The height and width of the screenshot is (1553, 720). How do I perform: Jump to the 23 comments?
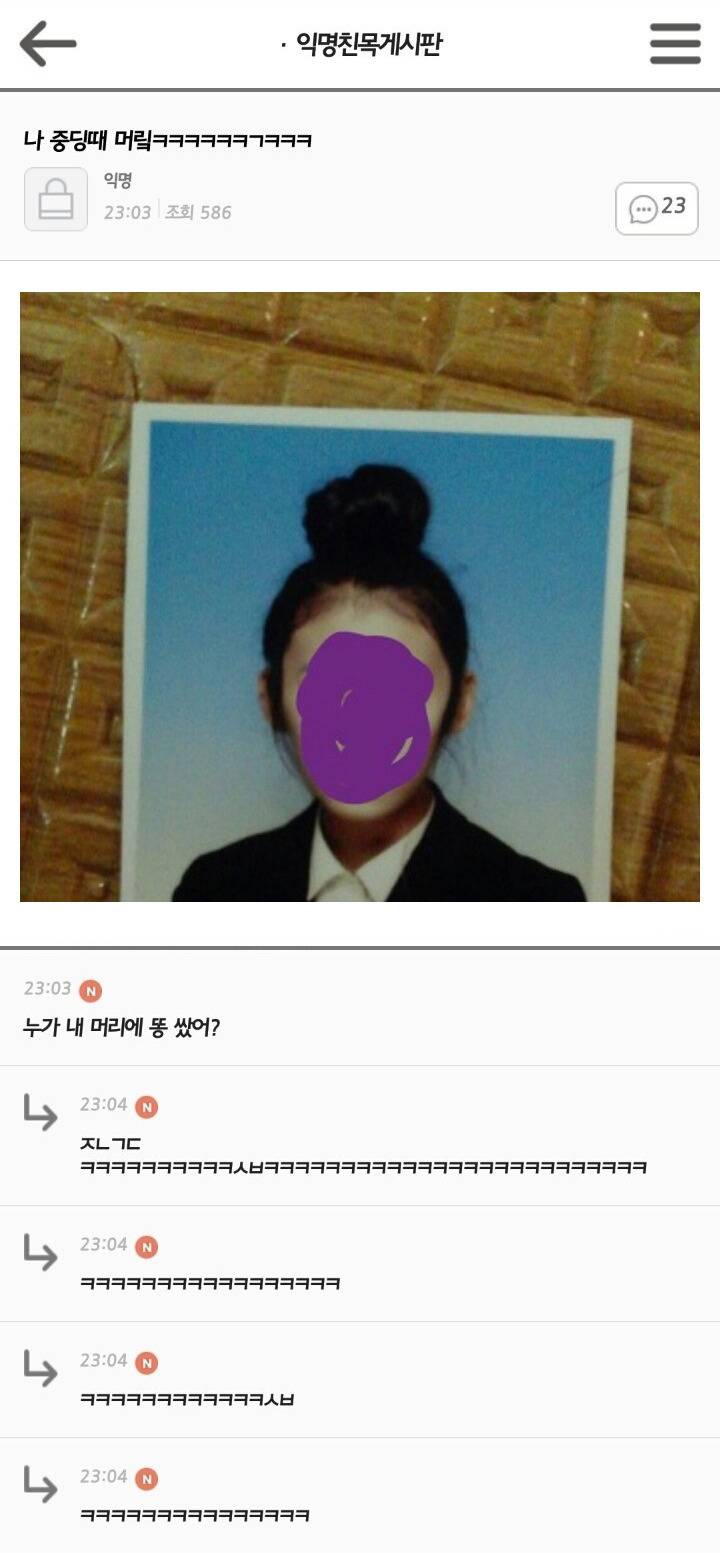pyautogui.click(x=656, y=208)
